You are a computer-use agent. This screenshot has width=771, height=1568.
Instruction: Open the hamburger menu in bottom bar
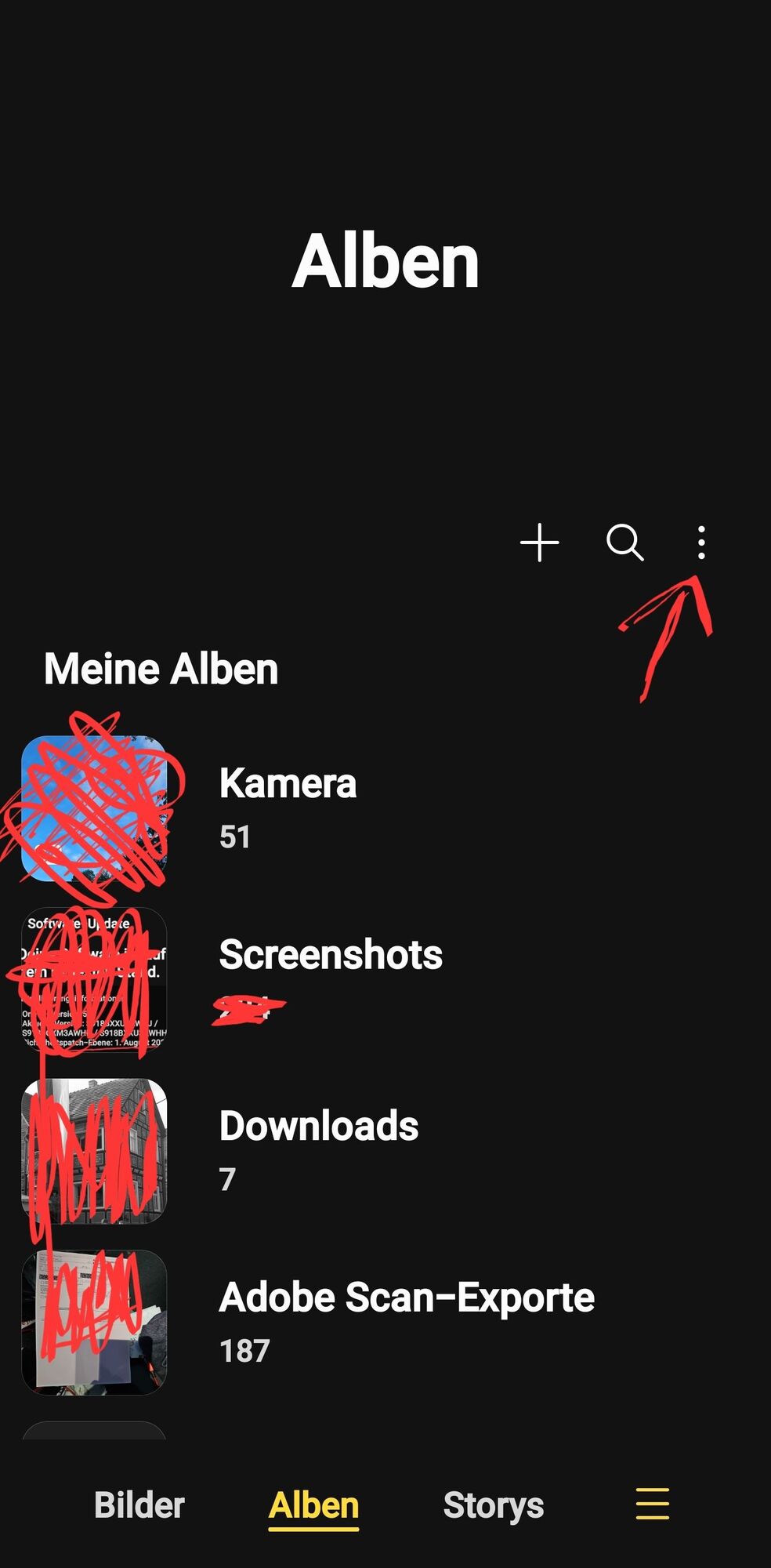[x=652, y=1504]
